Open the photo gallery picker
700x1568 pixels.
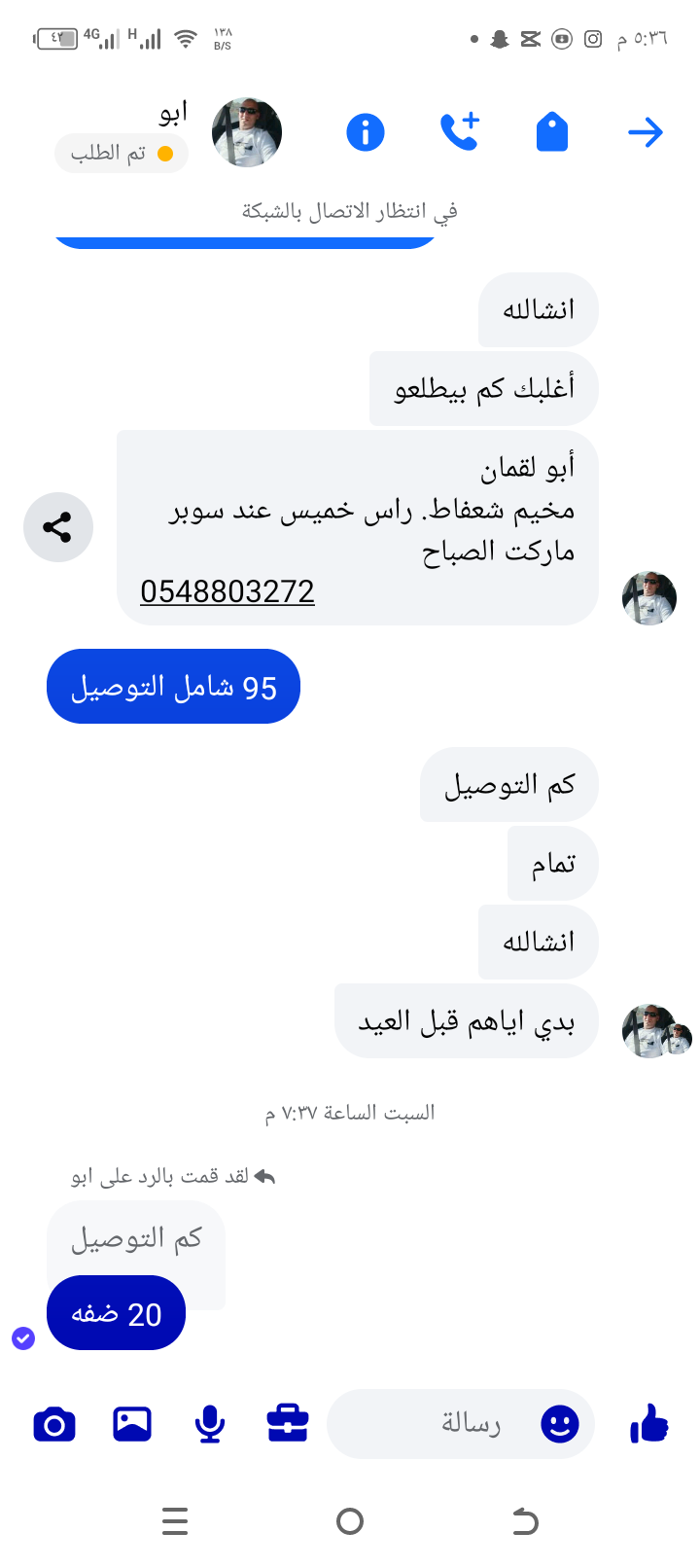(x=132, y=1424)
